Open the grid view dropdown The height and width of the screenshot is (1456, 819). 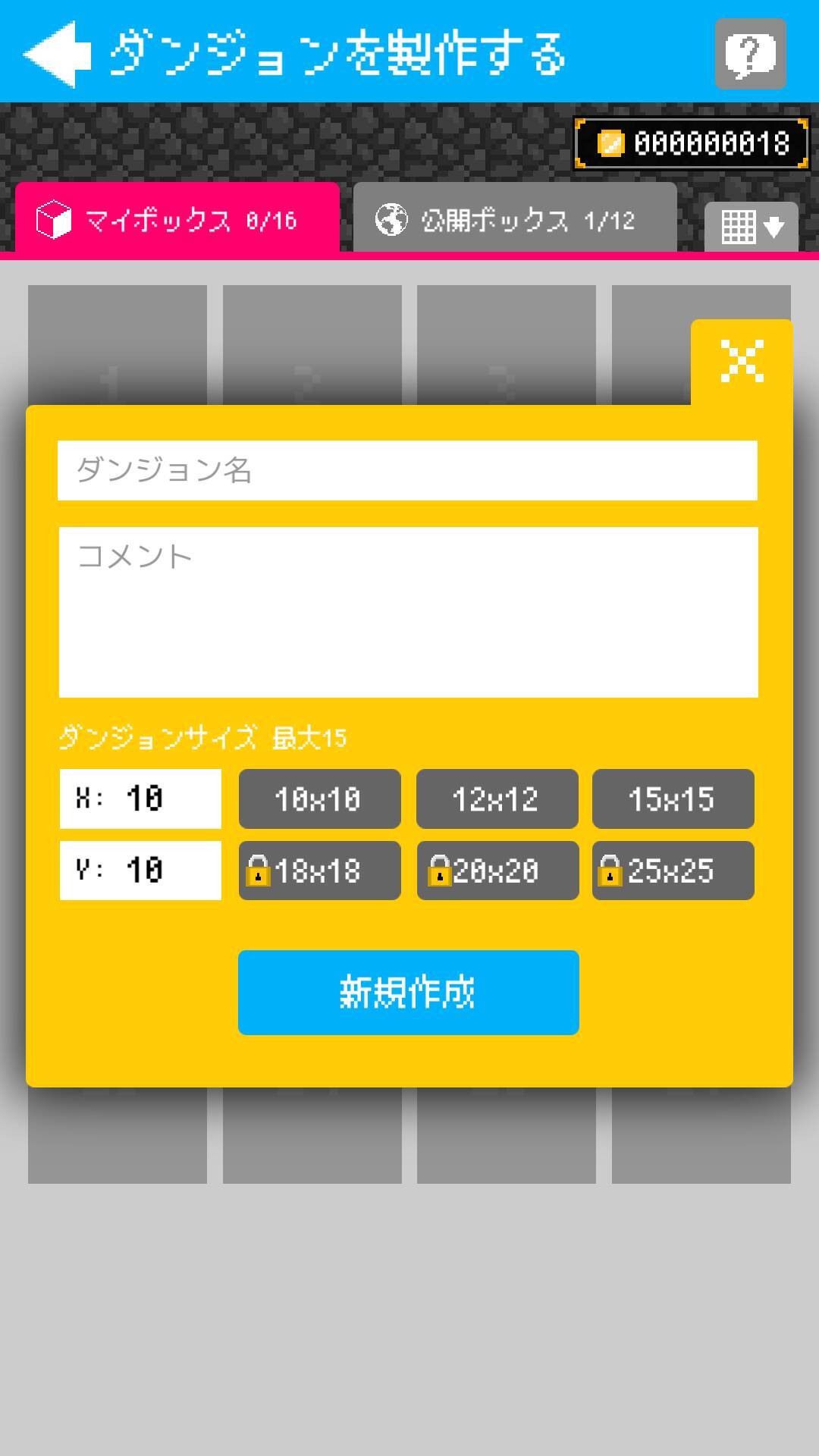751,226
